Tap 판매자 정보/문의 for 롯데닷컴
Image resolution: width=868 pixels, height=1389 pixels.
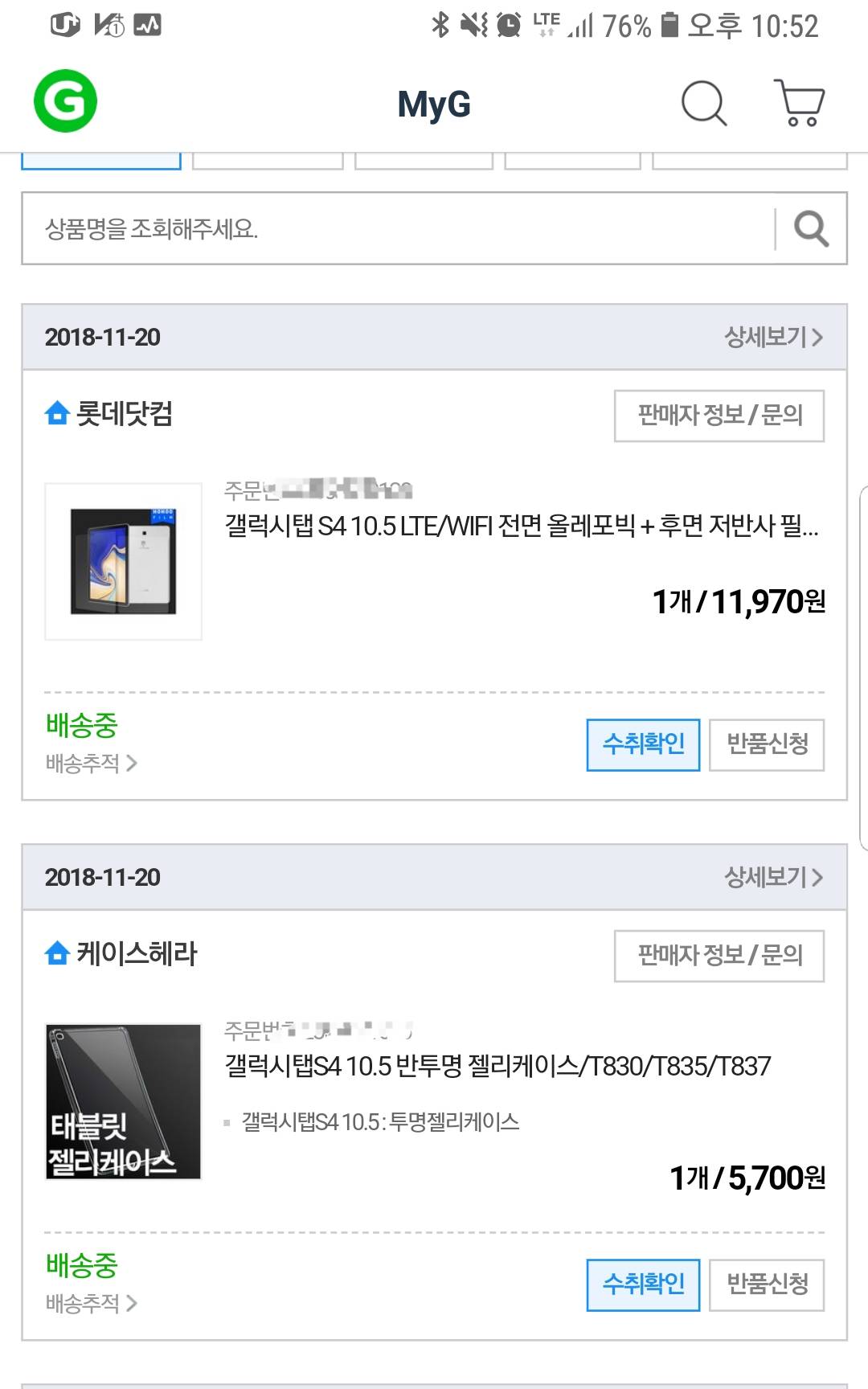coord(719,416)
